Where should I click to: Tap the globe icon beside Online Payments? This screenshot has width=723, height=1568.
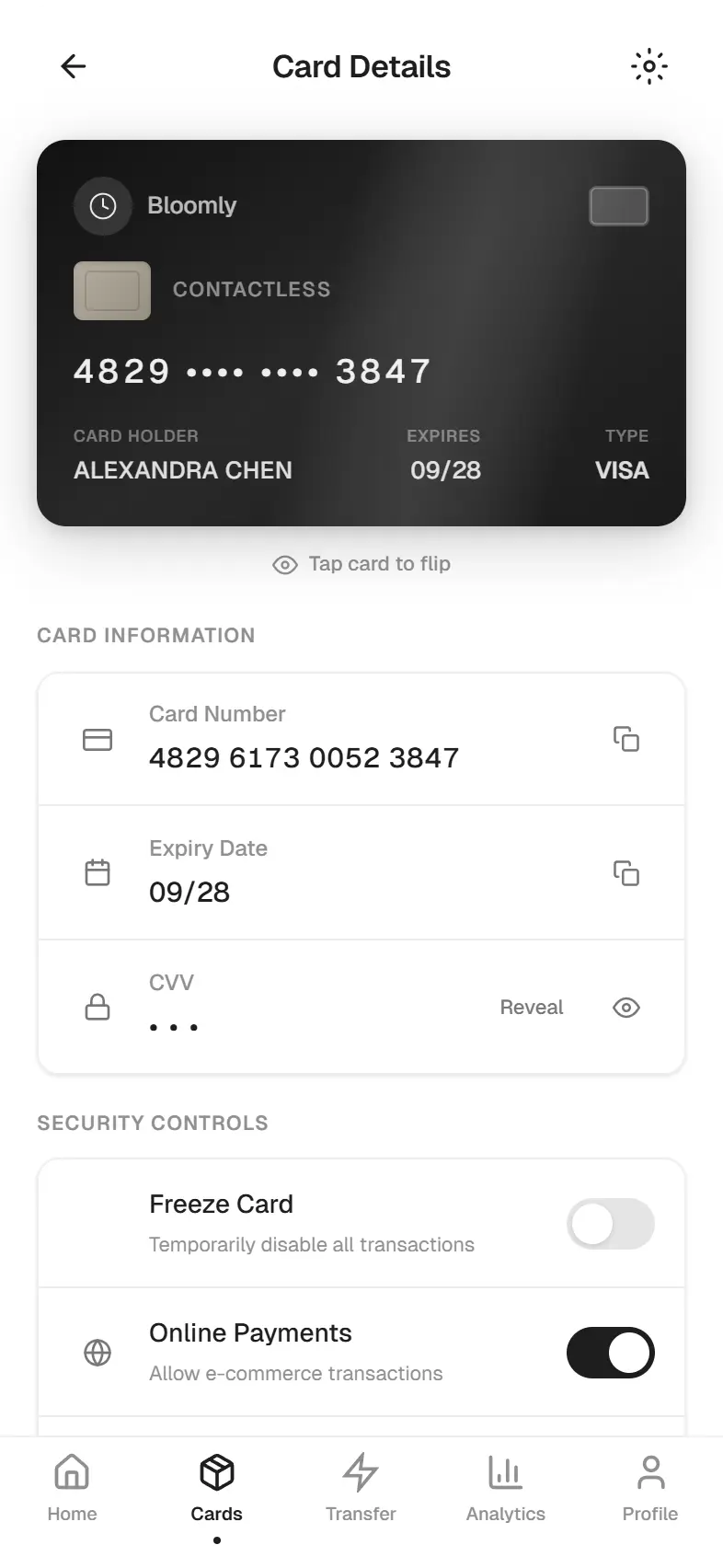coord(98,1353)
